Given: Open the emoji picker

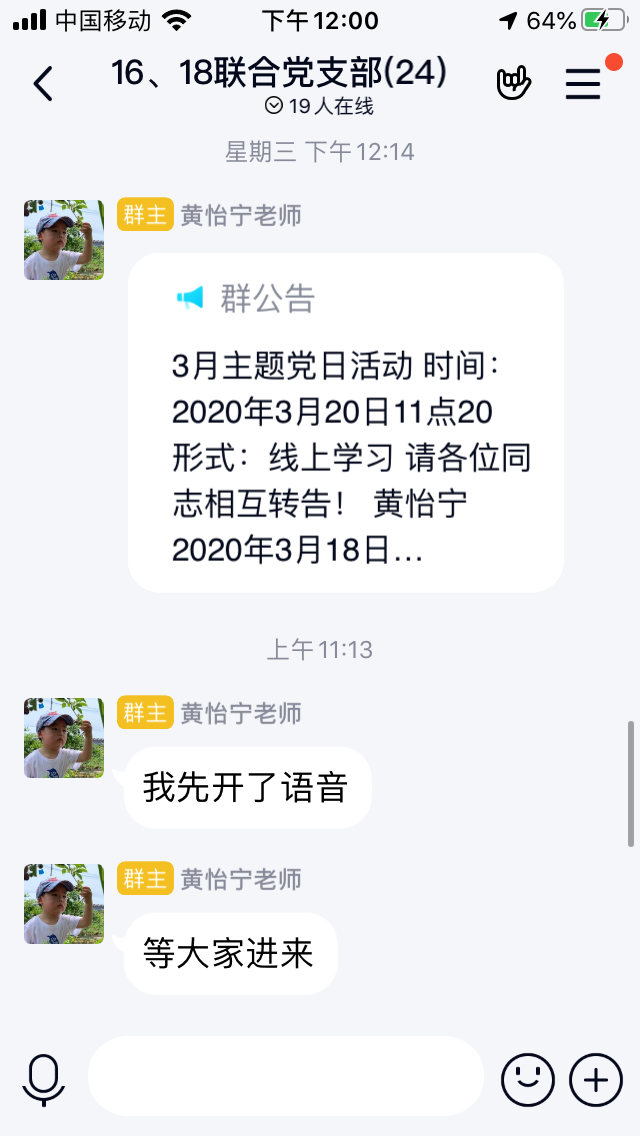Looking at the screenshot, I should coord(527,1080).
